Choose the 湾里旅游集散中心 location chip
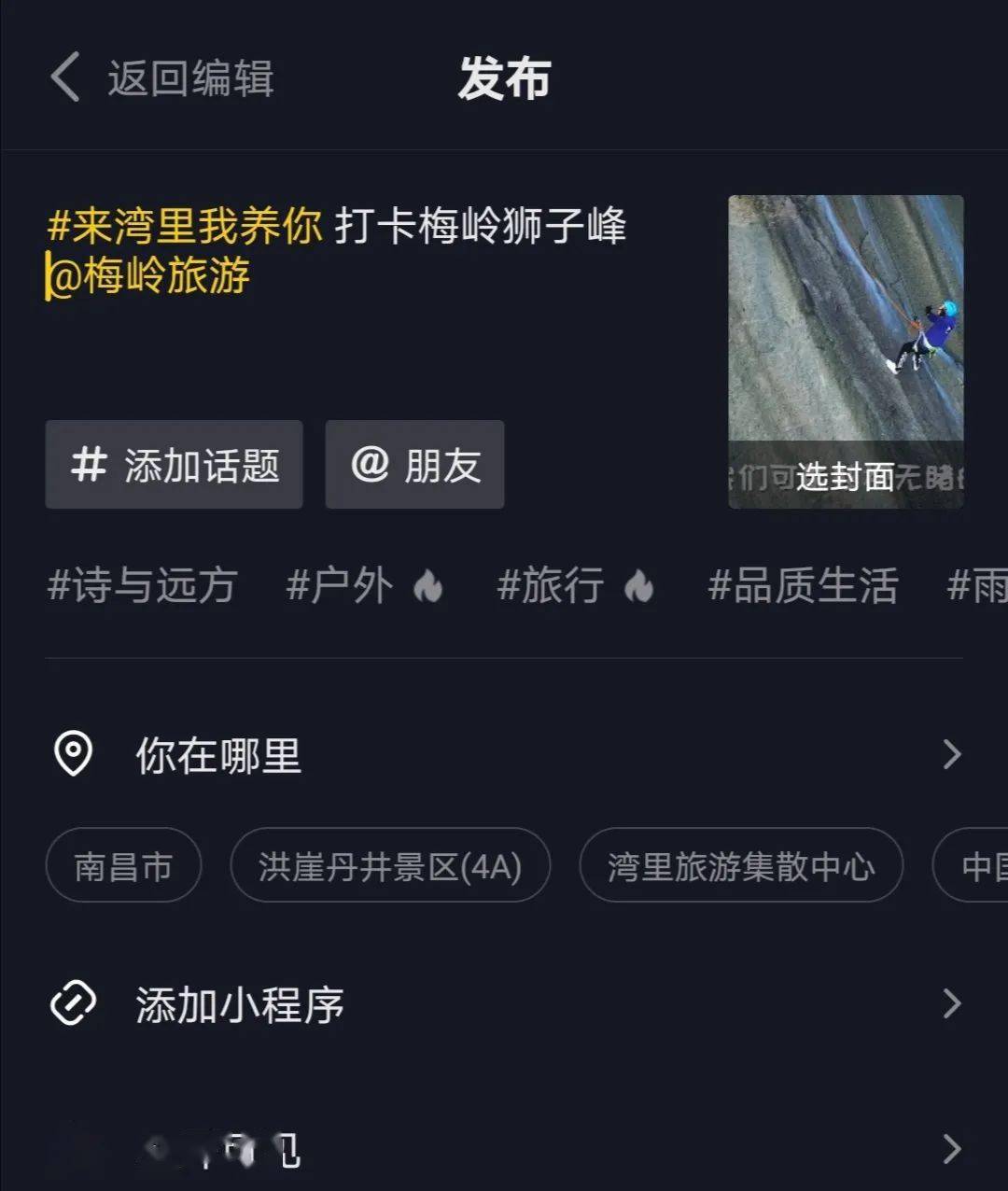Viewport: 1008px width, 1191px height. coord(741,866)
